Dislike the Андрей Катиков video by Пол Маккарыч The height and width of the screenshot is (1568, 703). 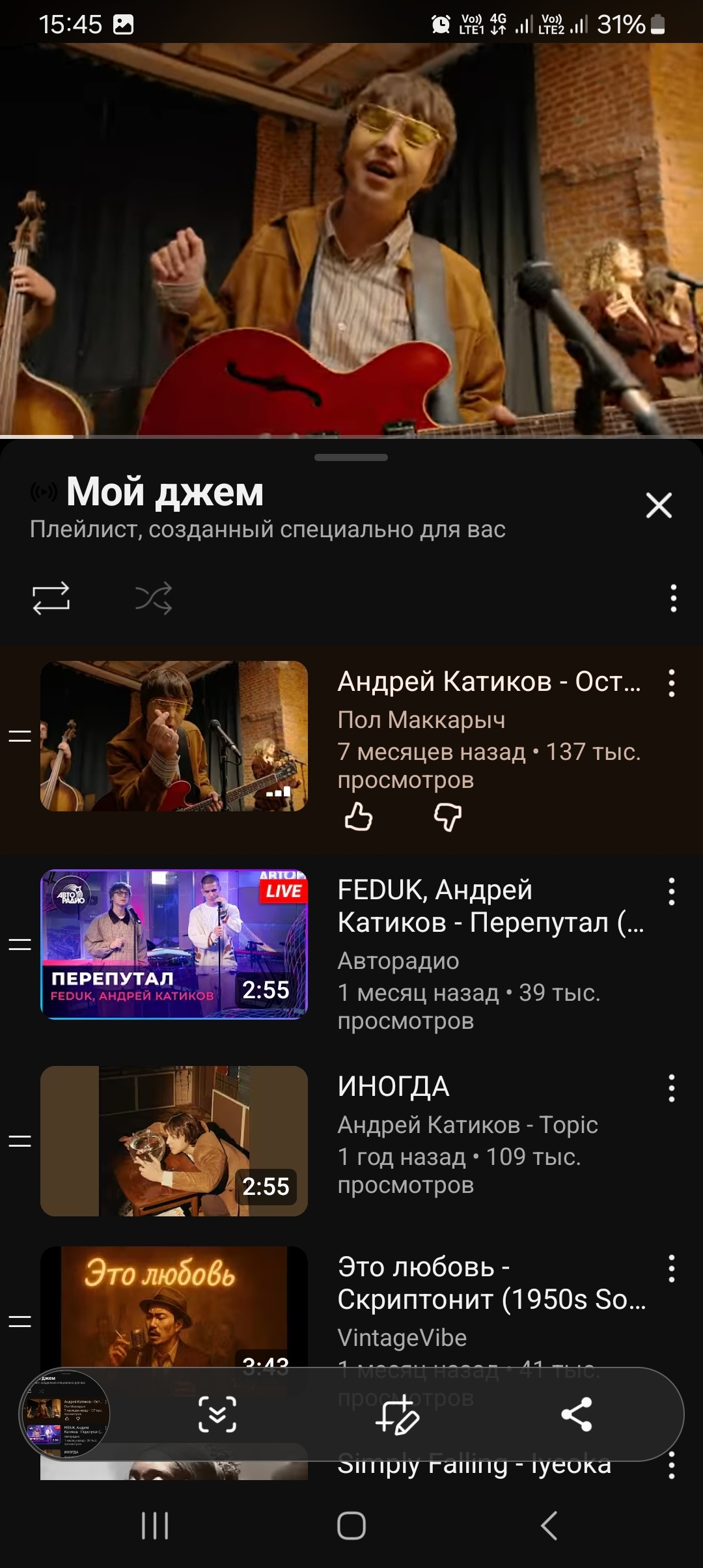click(x=448, y=817)
